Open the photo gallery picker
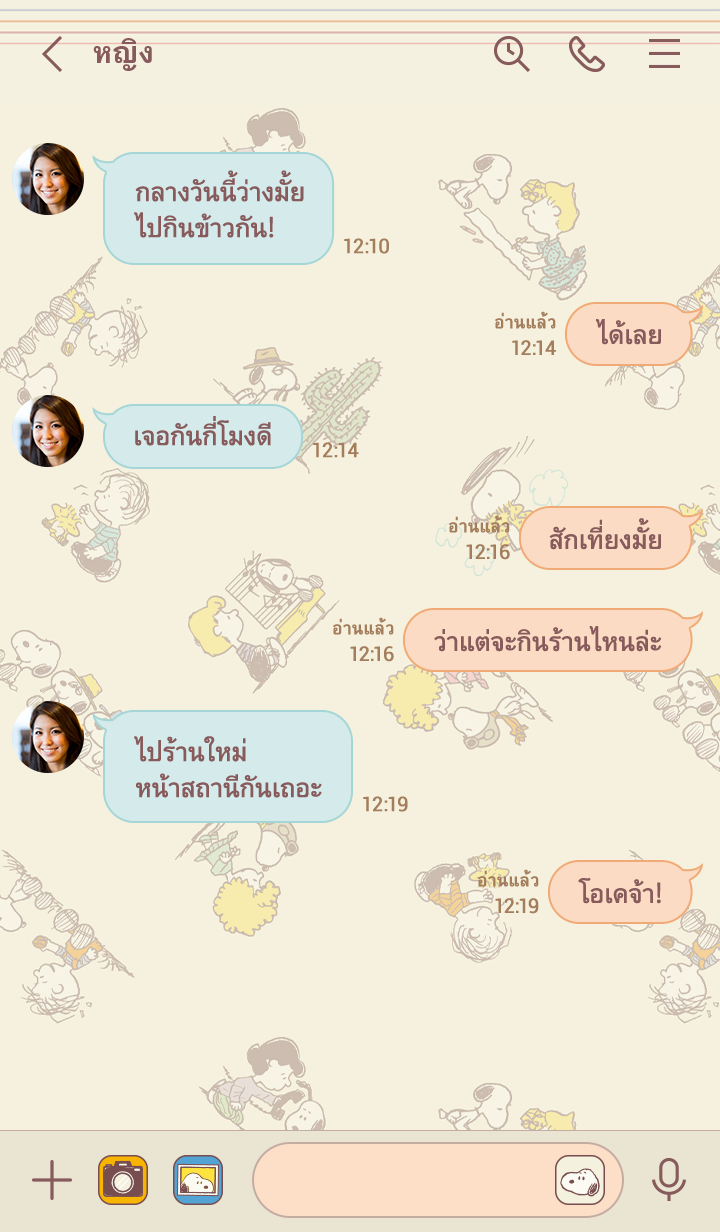Screen dimensions: 720x1232 click(x=198, y=1181)
